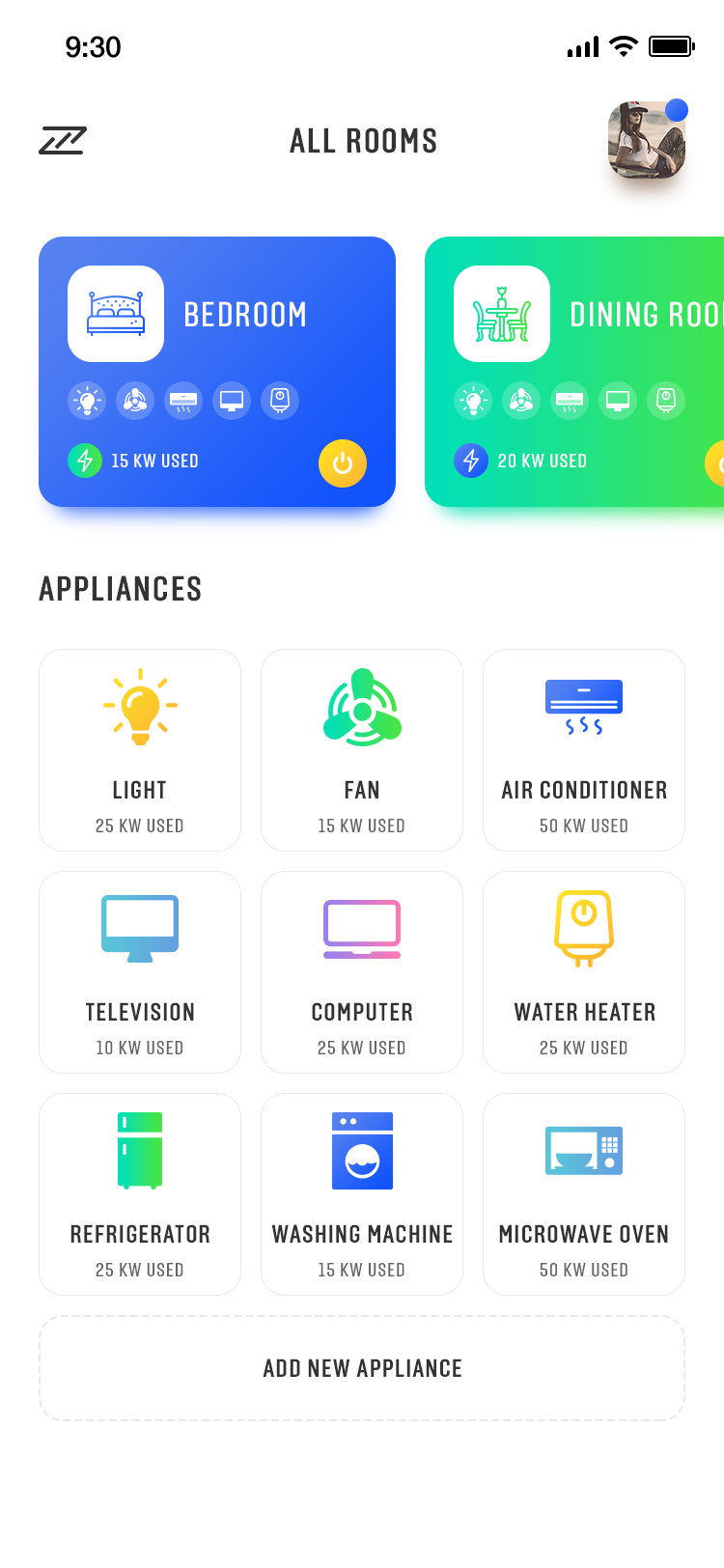Select the Fan appliance tile
Viewport: 724px width, 1568px height.
pos(362,750)
